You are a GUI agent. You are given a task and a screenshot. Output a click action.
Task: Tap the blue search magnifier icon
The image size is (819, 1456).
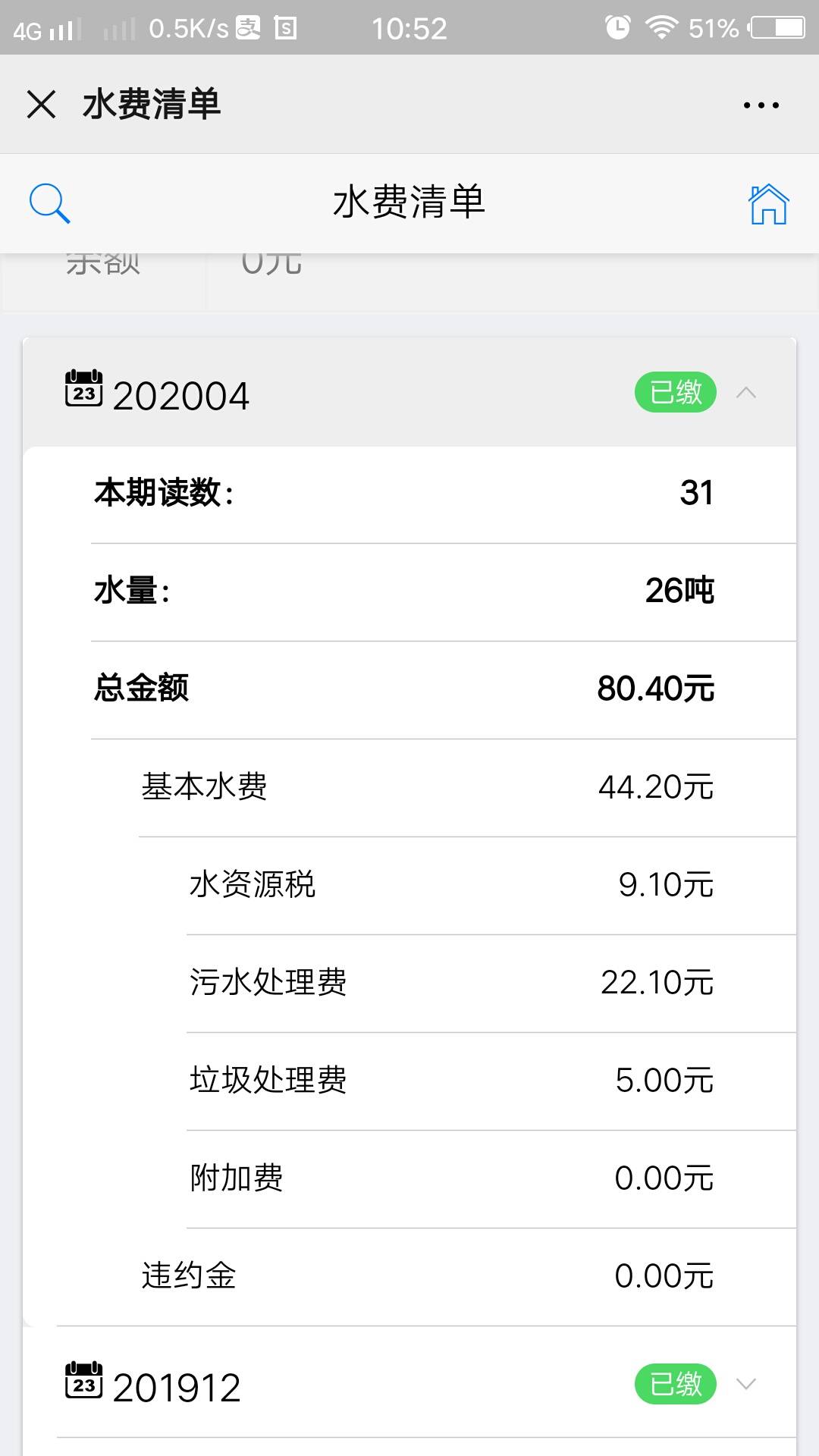tap(49, 203)
